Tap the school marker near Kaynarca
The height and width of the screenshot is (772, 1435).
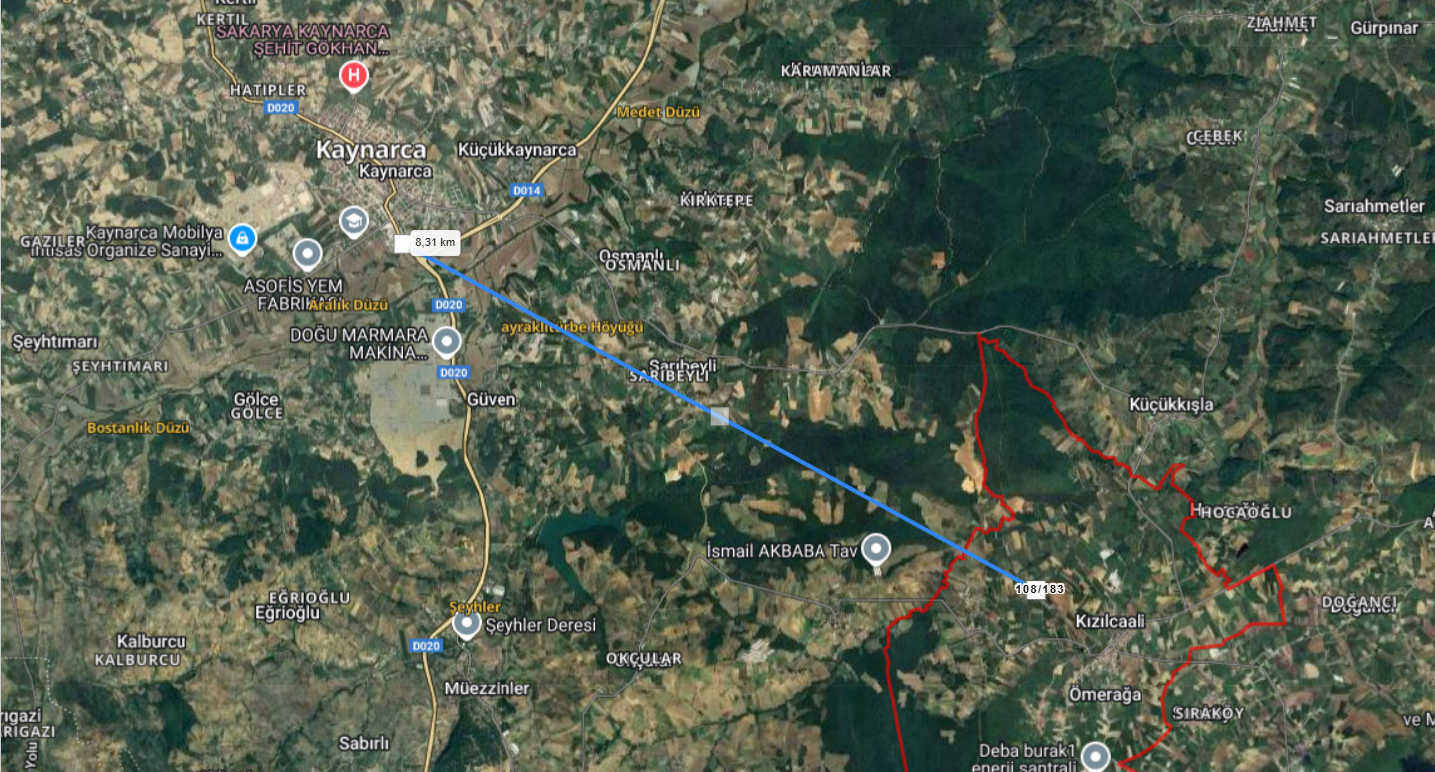353,220
